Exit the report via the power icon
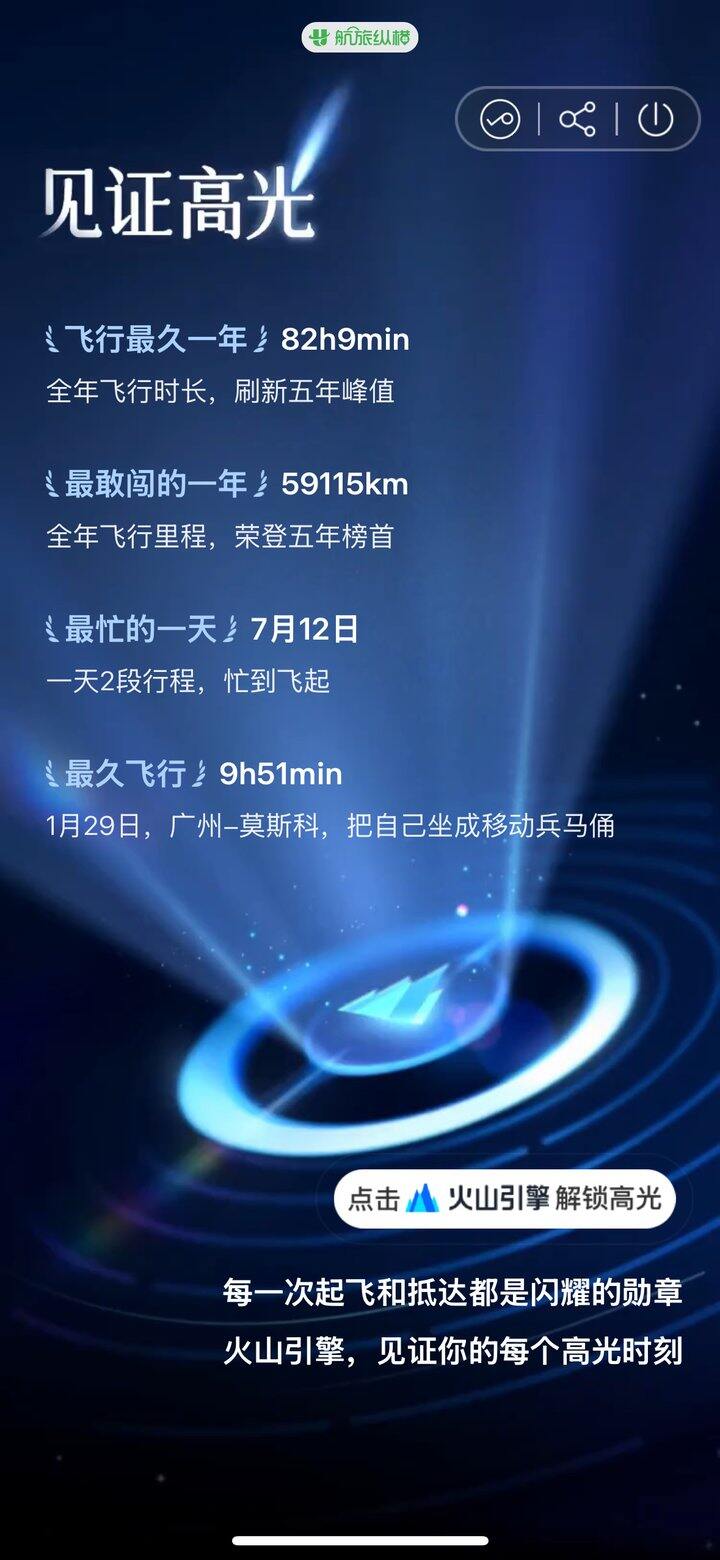Screen dimensions: 720x1560 point(656,120)
